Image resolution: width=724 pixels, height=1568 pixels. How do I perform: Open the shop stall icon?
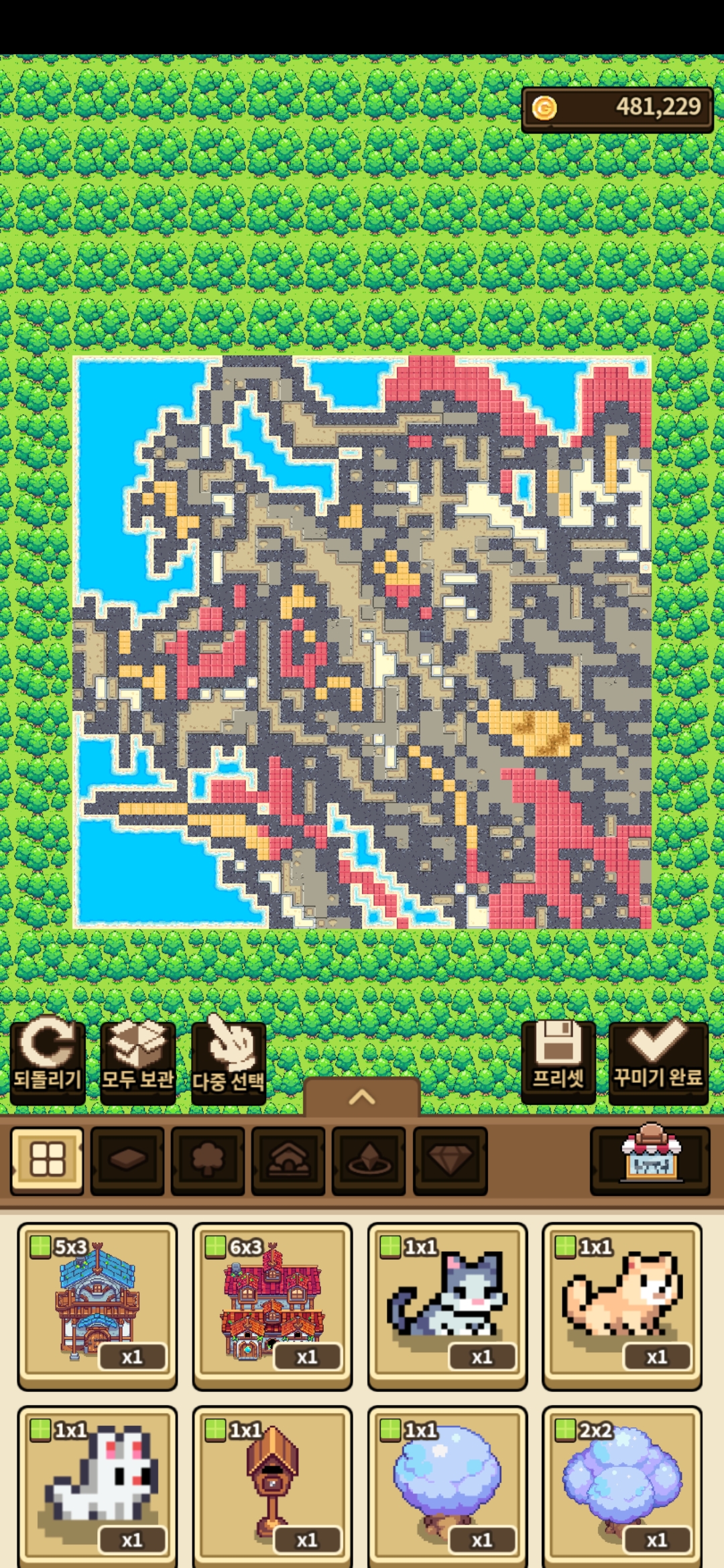click(x=650, y=1160)
